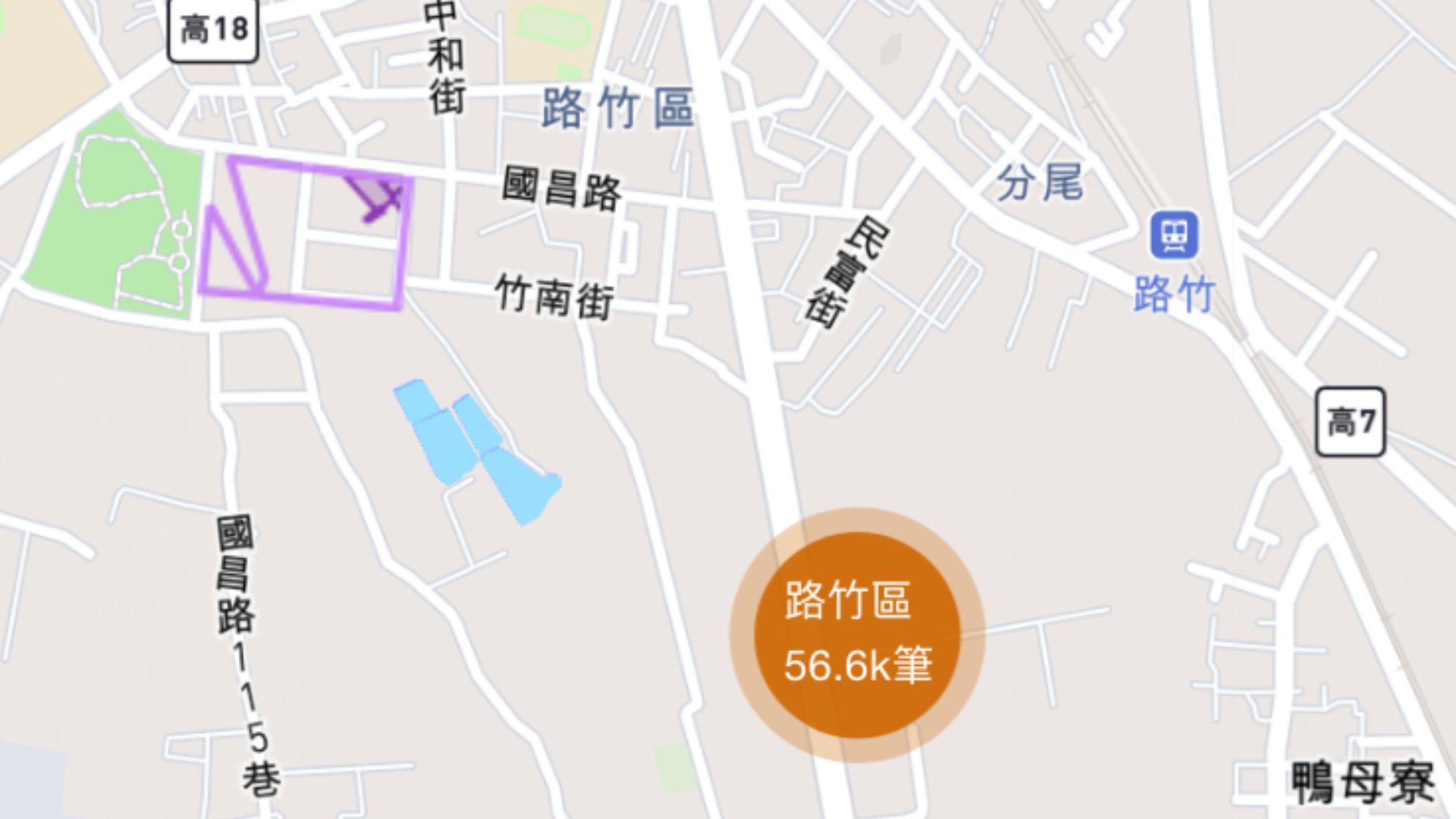
Task: Open the 路竹區 56.6k筆 cluster marker
Action: 857,635
